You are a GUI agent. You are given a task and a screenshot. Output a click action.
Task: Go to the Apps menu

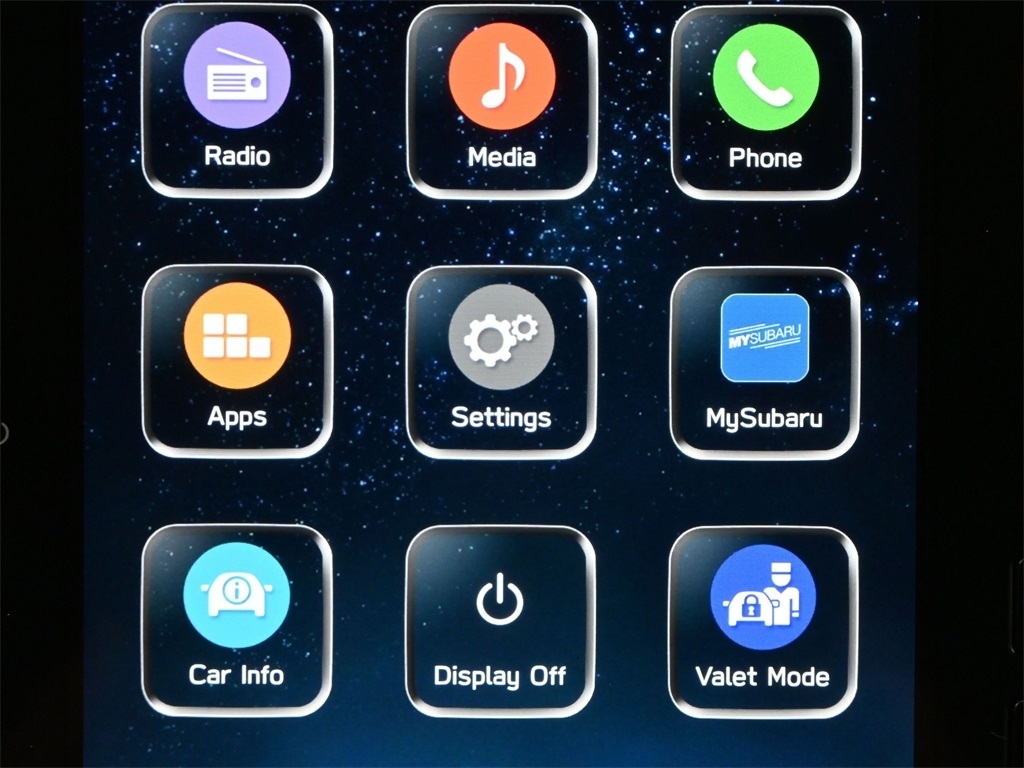[237, 361]
